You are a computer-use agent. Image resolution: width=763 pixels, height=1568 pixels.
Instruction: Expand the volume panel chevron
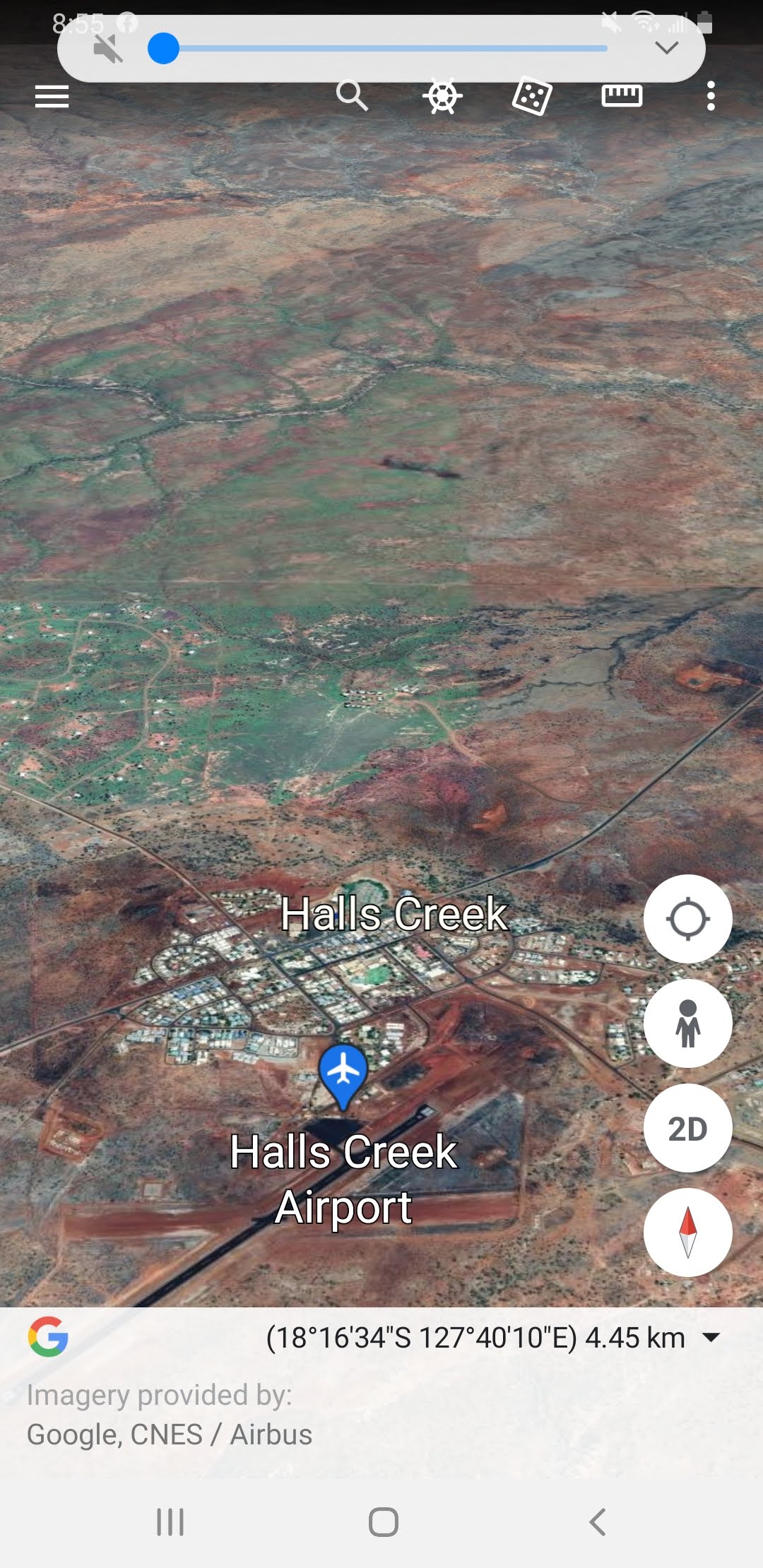(666, 48)
